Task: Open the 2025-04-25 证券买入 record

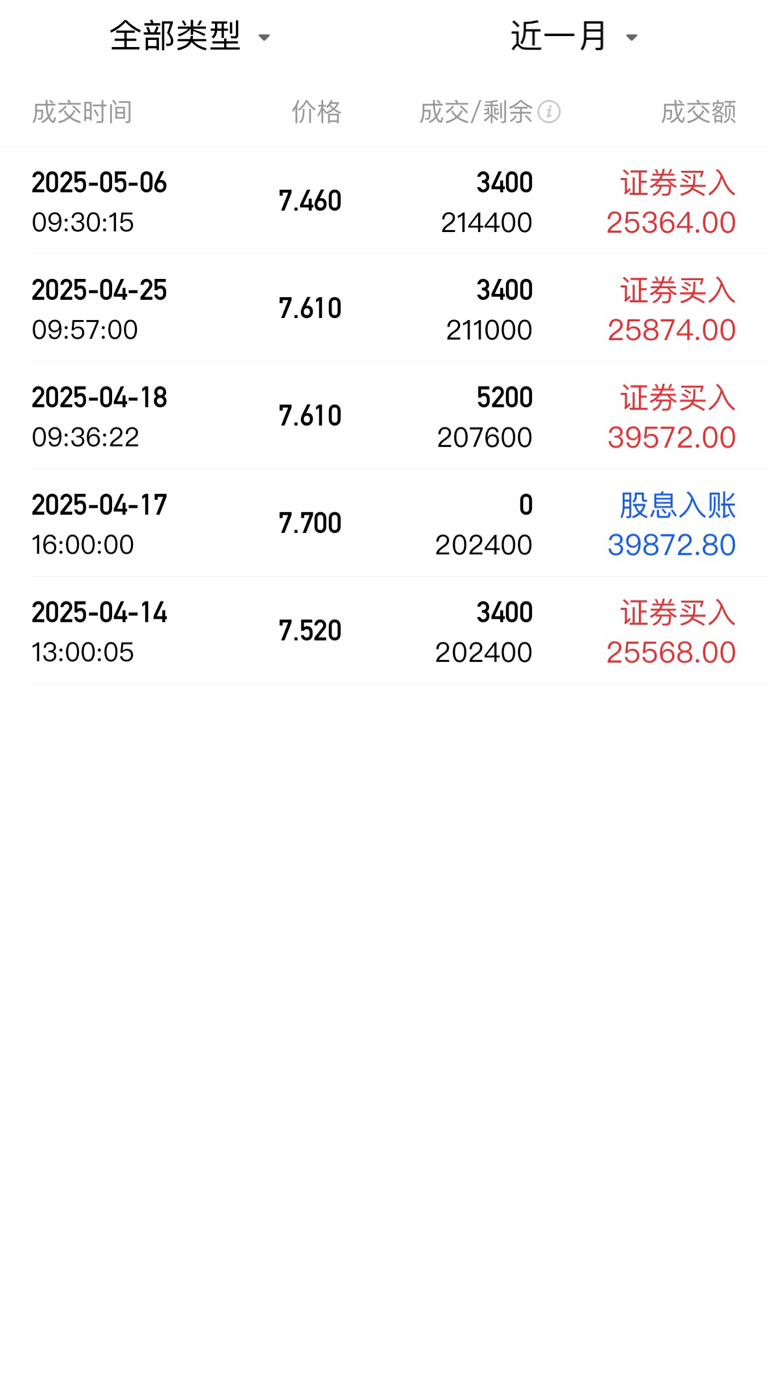Action: [384, 308]
